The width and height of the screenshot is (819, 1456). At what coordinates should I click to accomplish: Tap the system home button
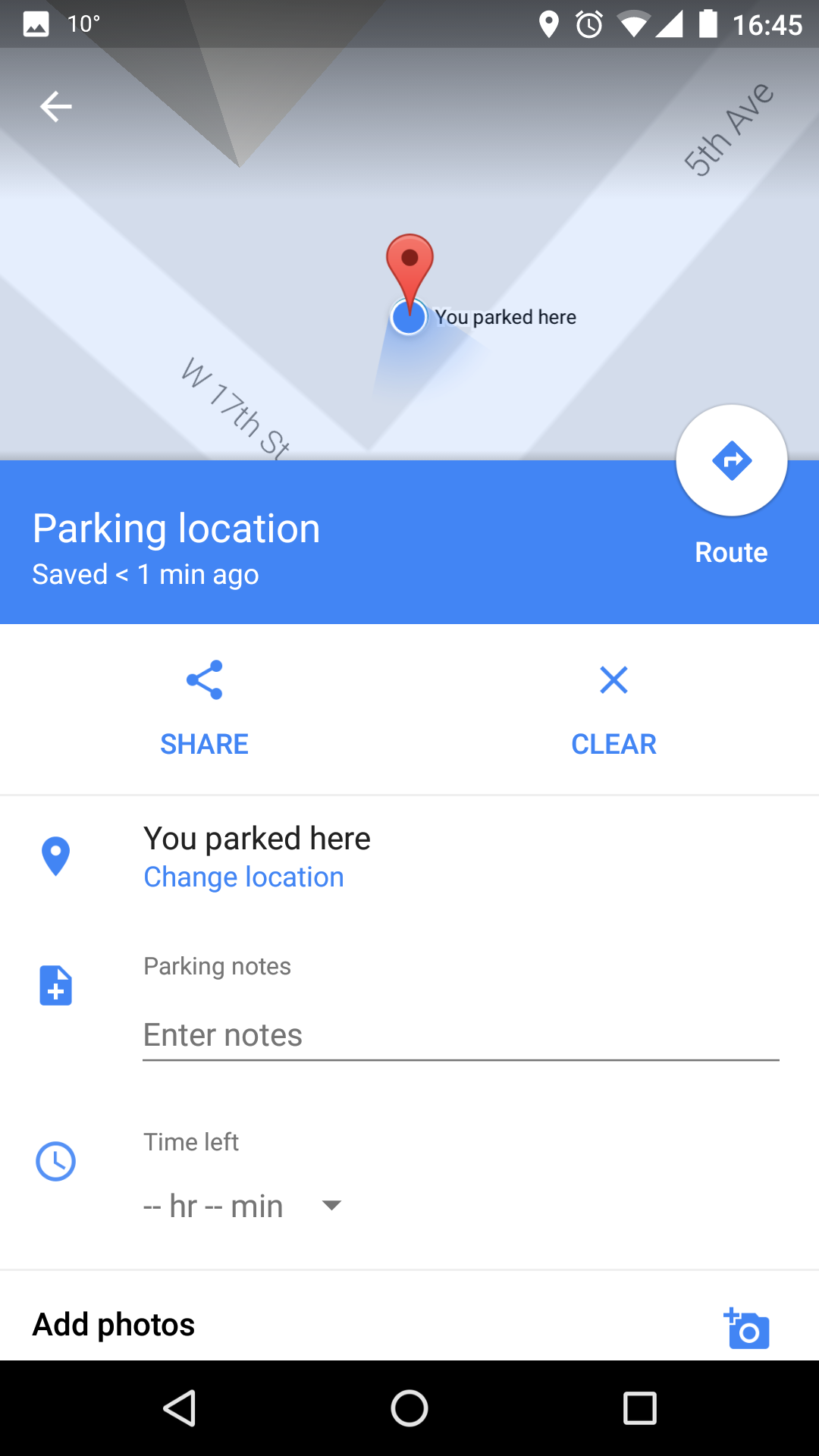coord(409,1408)
